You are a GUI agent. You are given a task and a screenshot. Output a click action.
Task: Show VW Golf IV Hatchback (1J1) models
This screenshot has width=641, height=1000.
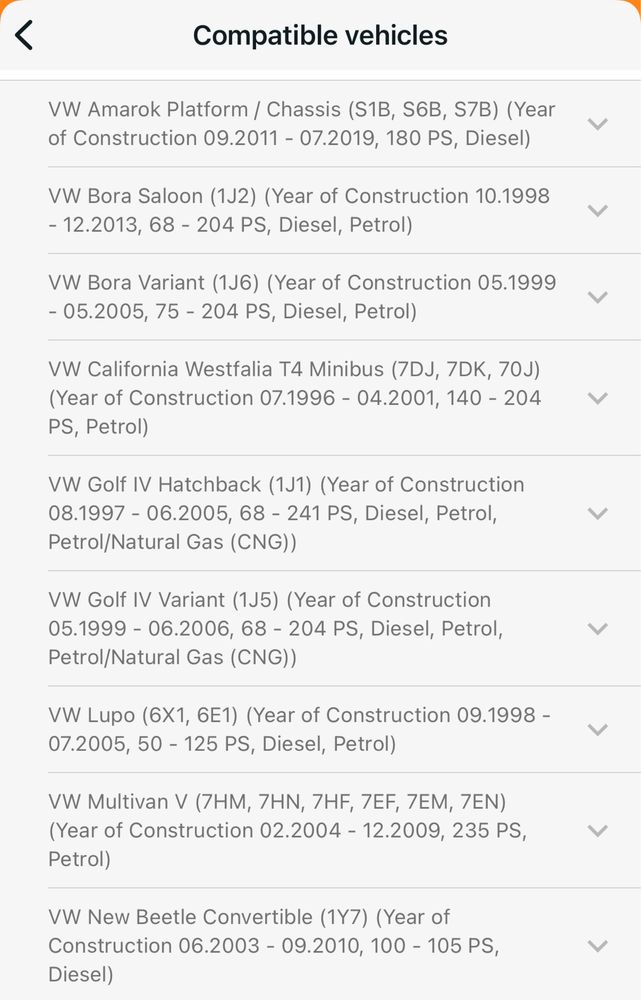pyautogui.click(x=598, y=513)
